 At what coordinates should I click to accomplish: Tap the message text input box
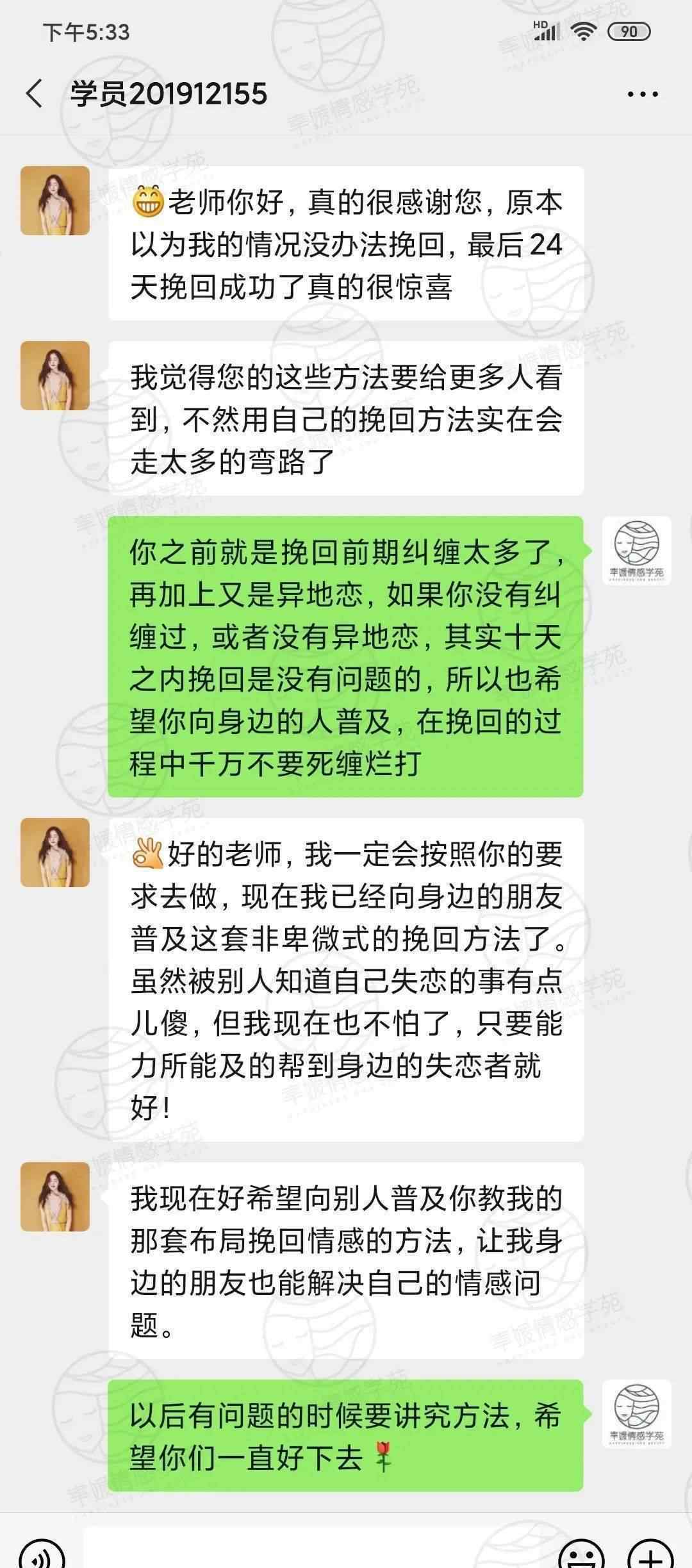[315, 1551]
